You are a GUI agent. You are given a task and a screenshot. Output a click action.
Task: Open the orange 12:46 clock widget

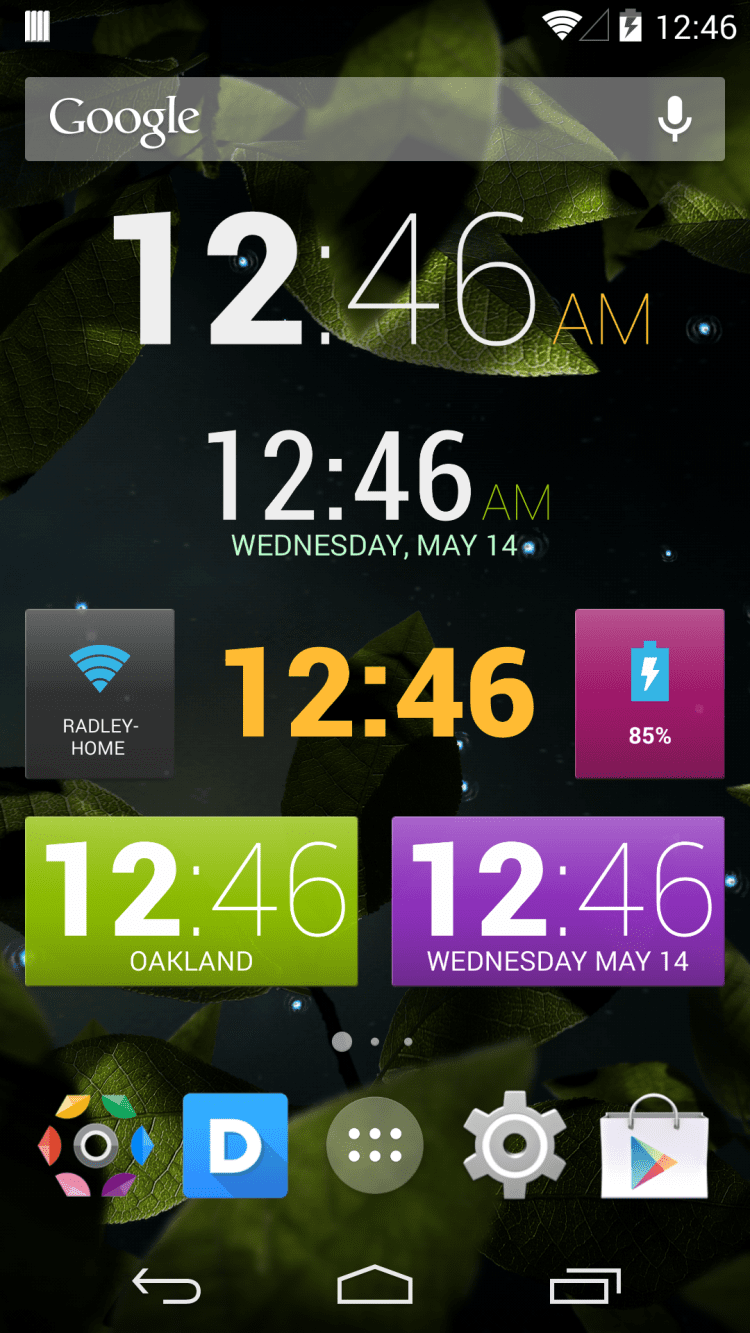(x=378, y=692)
